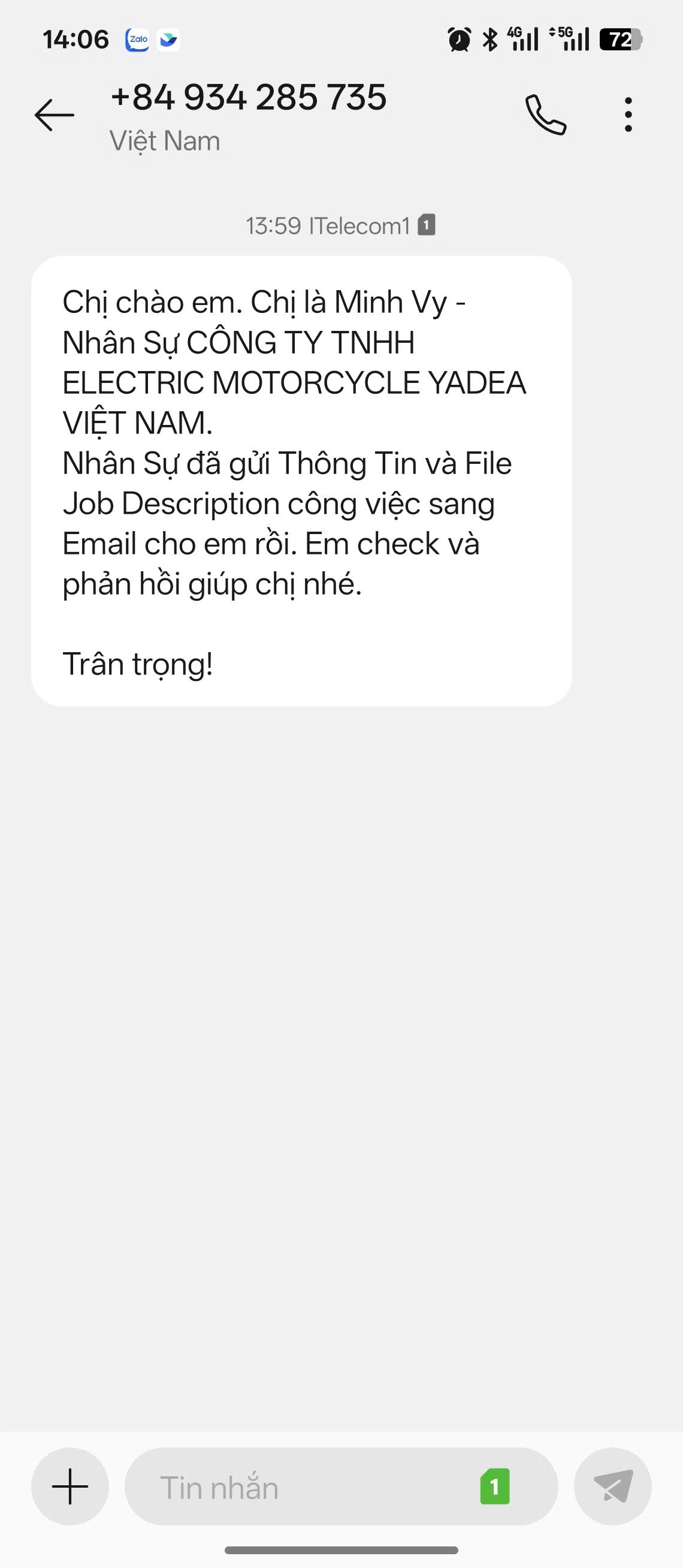Image resolution: width=683 pixels, height=1568 pixels.
Task: Call the number +84 934 285 735
Action: tap(546, 114)
